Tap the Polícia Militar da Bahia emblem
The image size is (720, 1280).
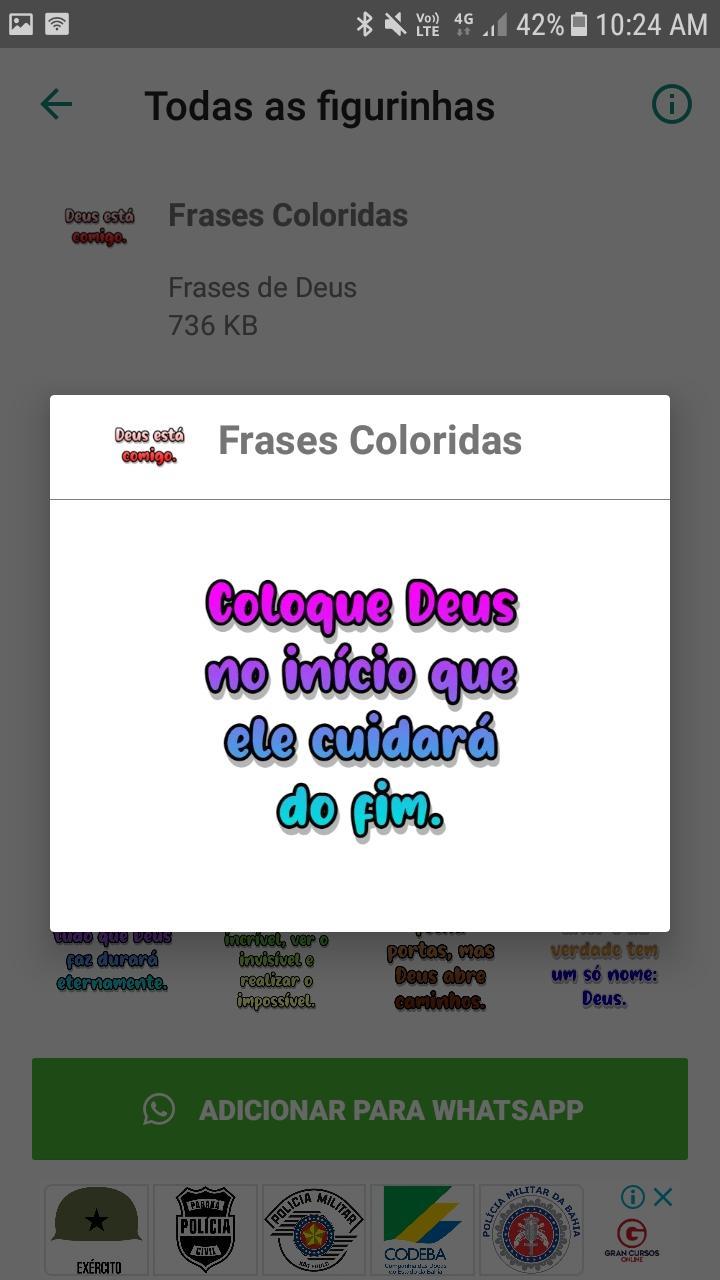(529, 1230)
